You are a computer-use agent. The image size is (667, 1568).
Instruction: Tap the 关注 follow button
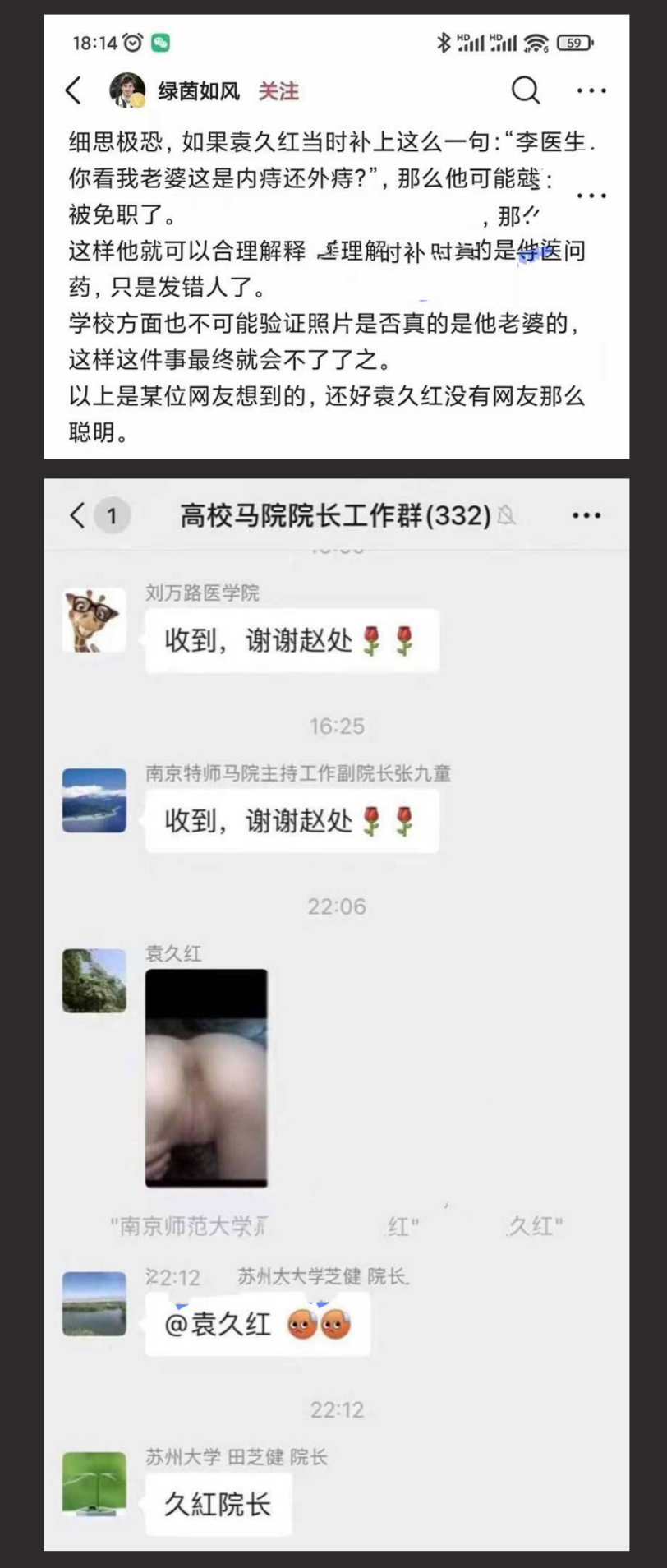[278, 91]
